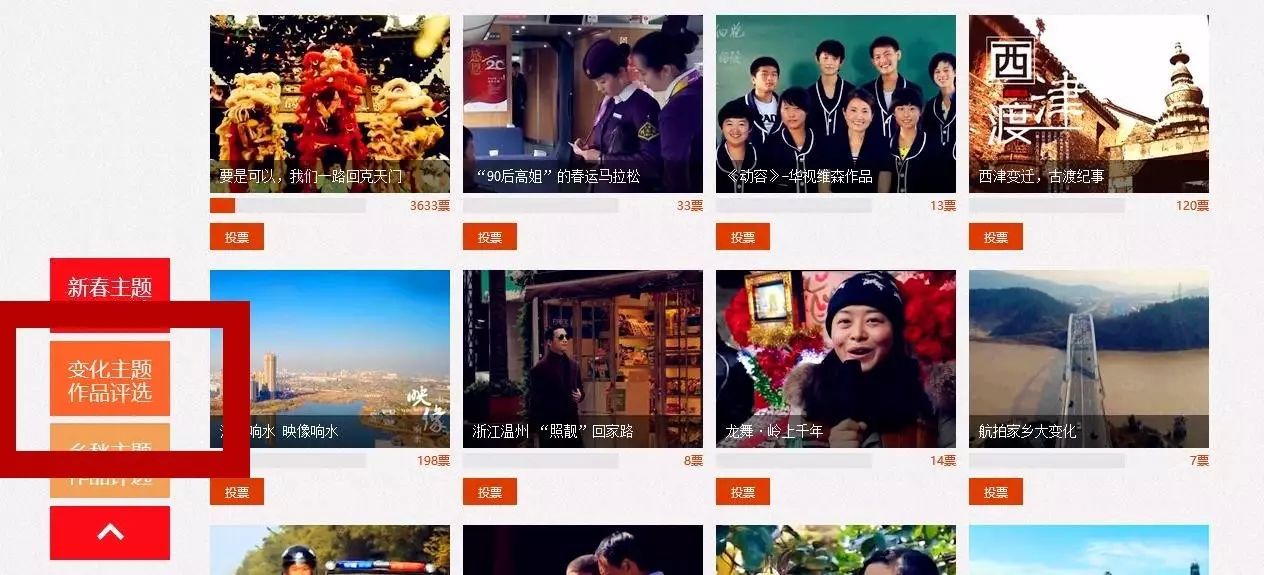Switch to 新春主题 section
1264x575 pixels.
tap(110, 286)
